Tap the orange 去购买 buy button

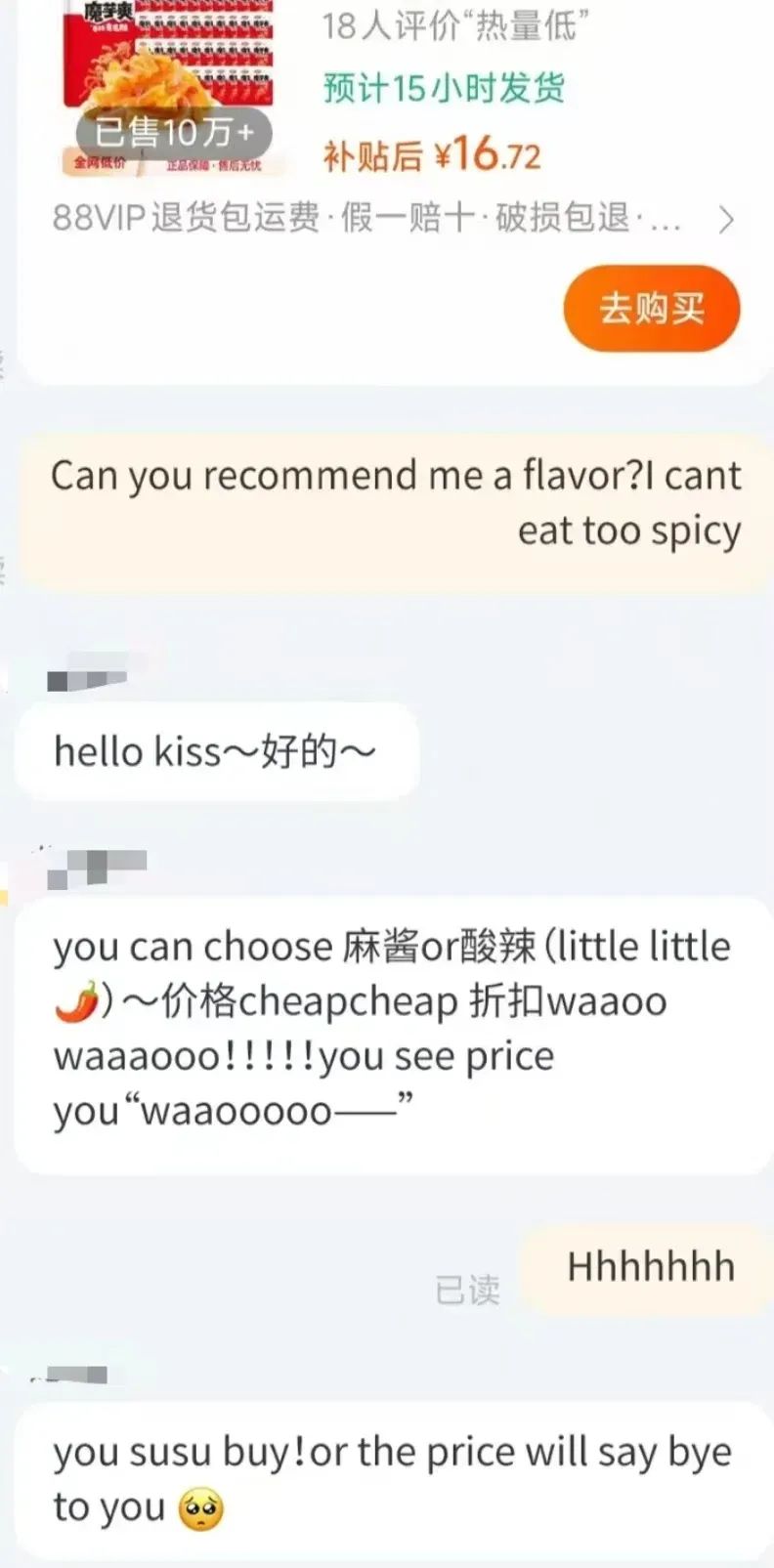tap(651, 308)
